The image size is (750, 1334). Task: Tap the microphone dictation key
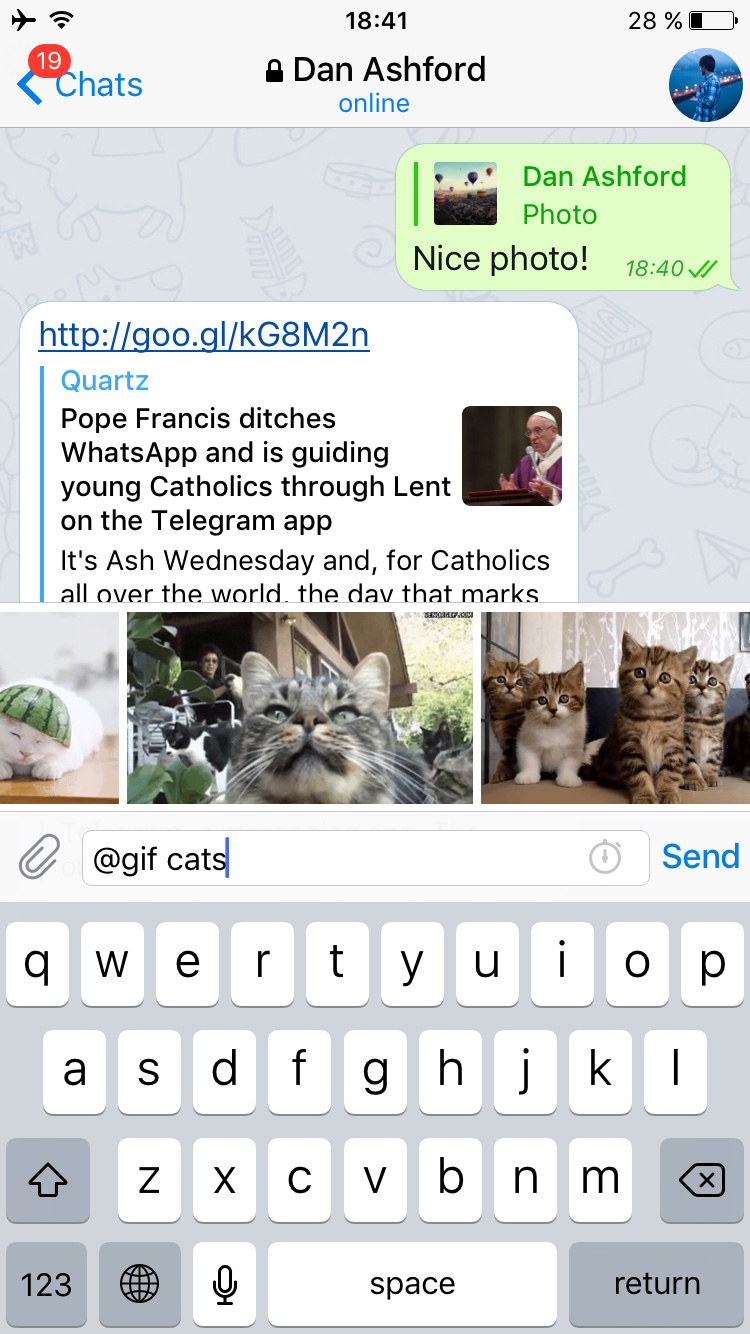tap(225, 1284)
